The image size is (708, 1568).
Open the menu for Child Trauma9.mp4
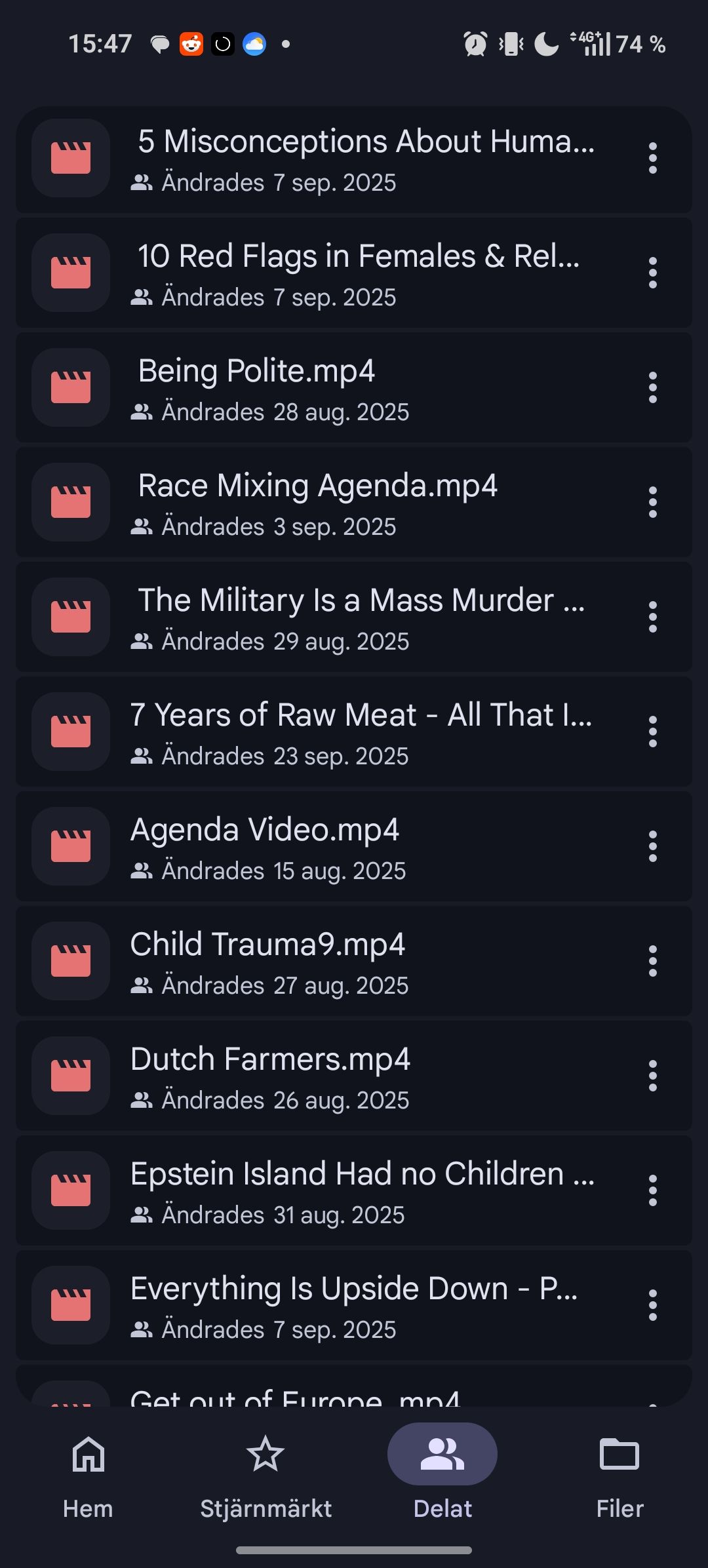coord(652,961)
